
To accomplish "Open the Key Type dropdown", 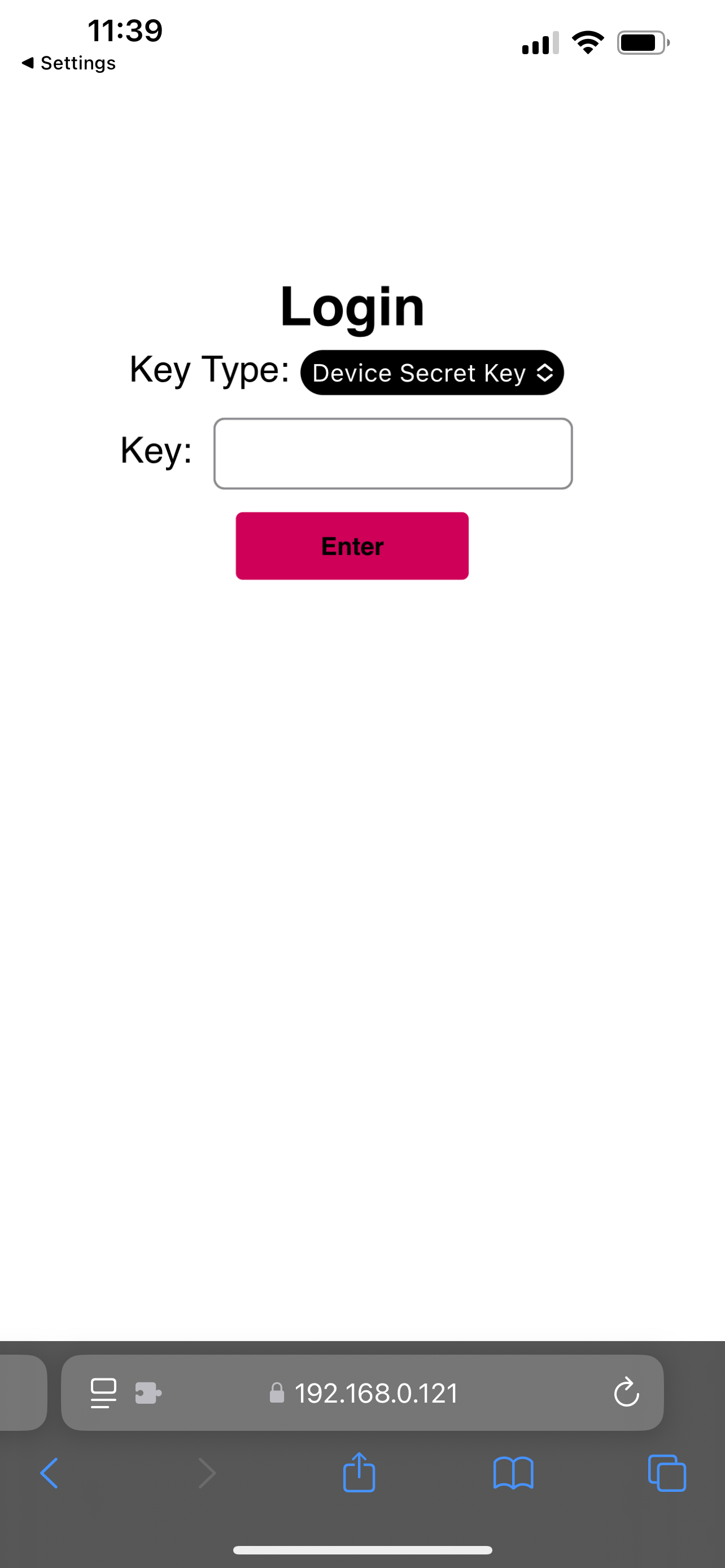I will coord(431,373).
